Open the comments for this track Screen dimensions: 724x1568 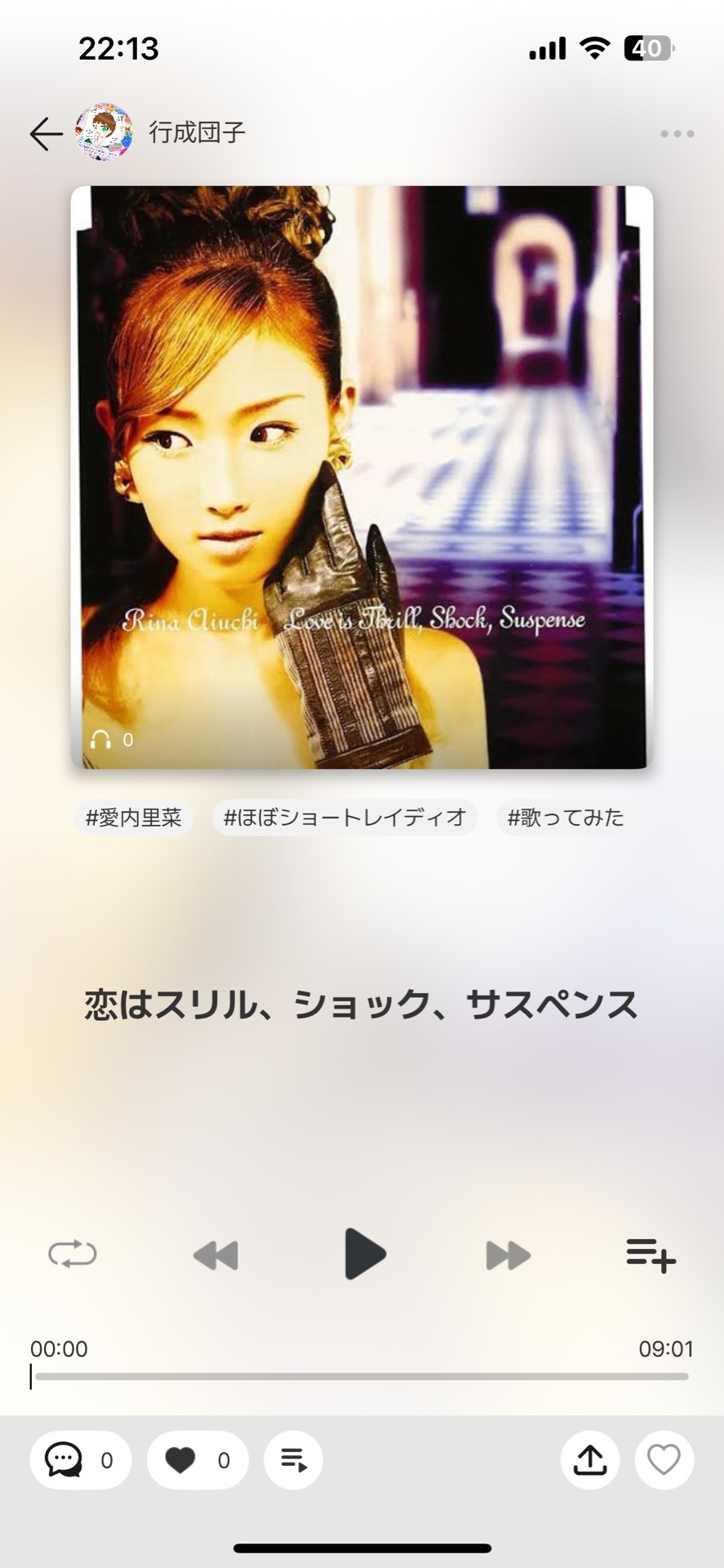tap(80, 1460)
